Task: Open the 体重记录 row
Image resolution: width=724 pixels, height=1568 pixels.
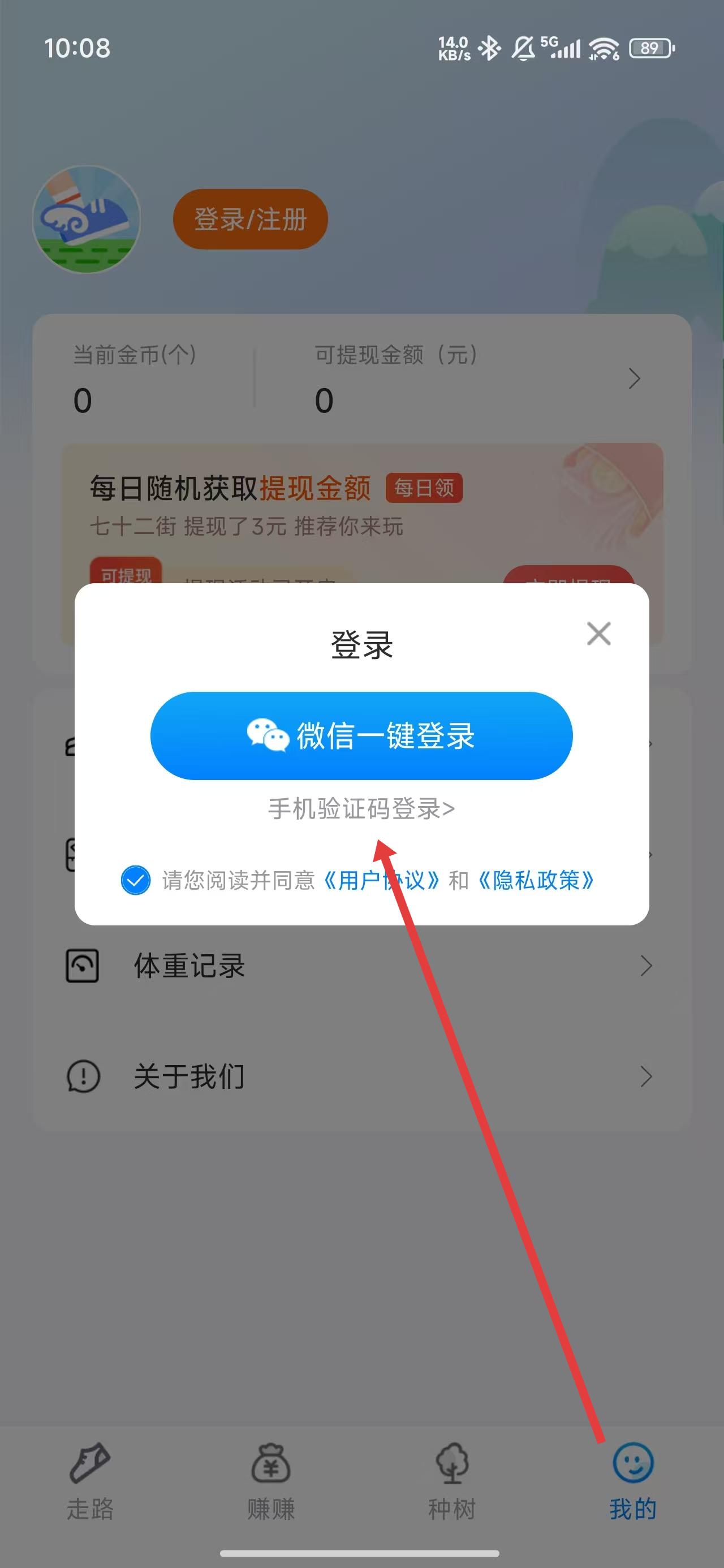Action: (x=359, y=966)
